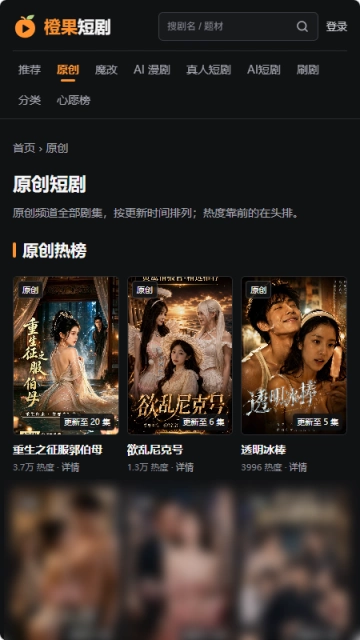
Task: Go to the AI短剧 tab
Action: point(264,70)
